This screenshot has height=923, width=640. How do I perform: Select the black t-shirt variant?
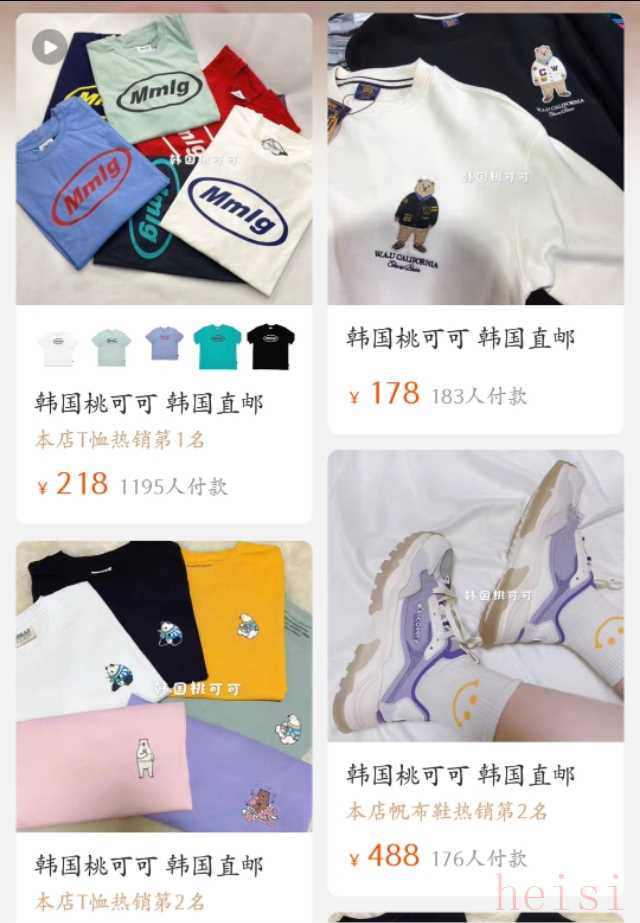click(x=270, y=347)
